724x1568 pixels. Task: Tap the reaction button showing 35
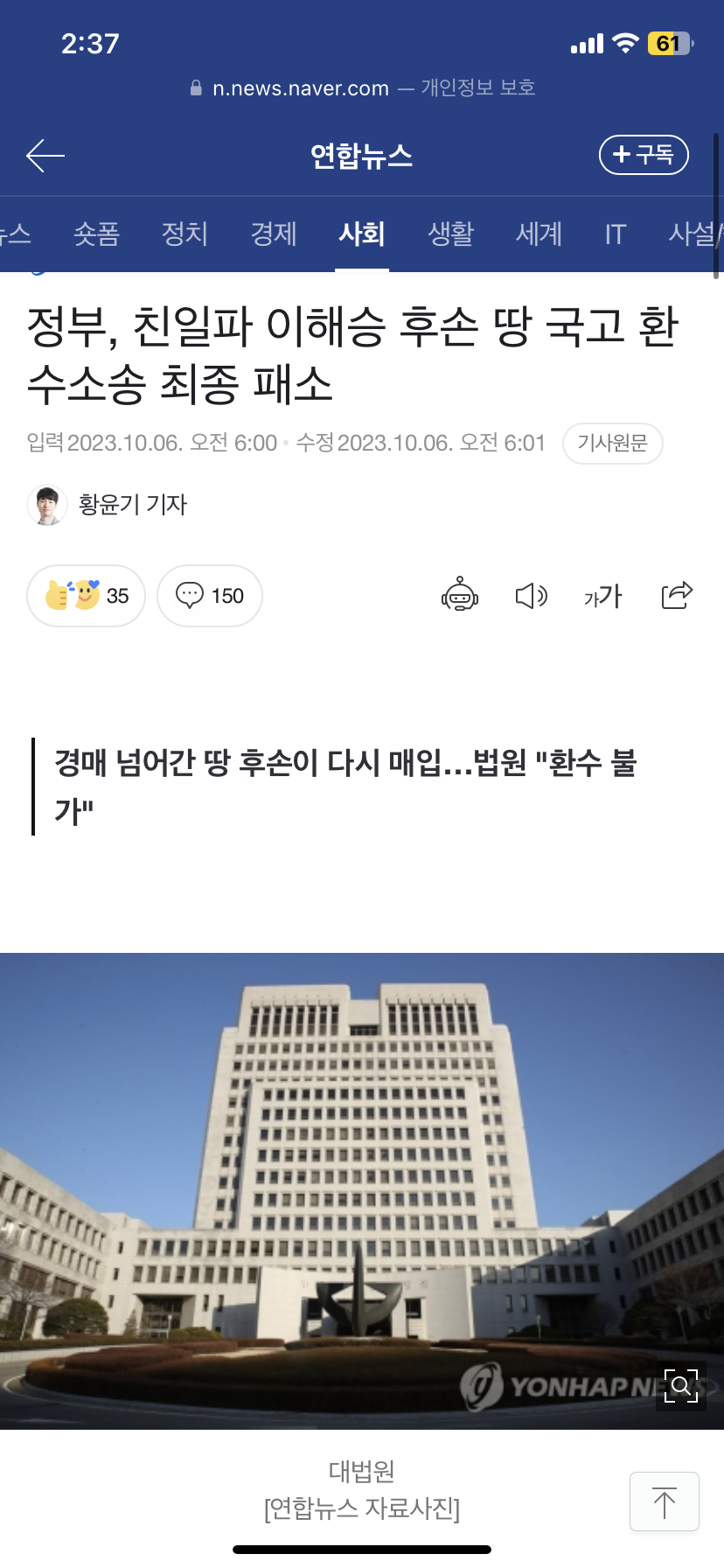pos(86,596)
